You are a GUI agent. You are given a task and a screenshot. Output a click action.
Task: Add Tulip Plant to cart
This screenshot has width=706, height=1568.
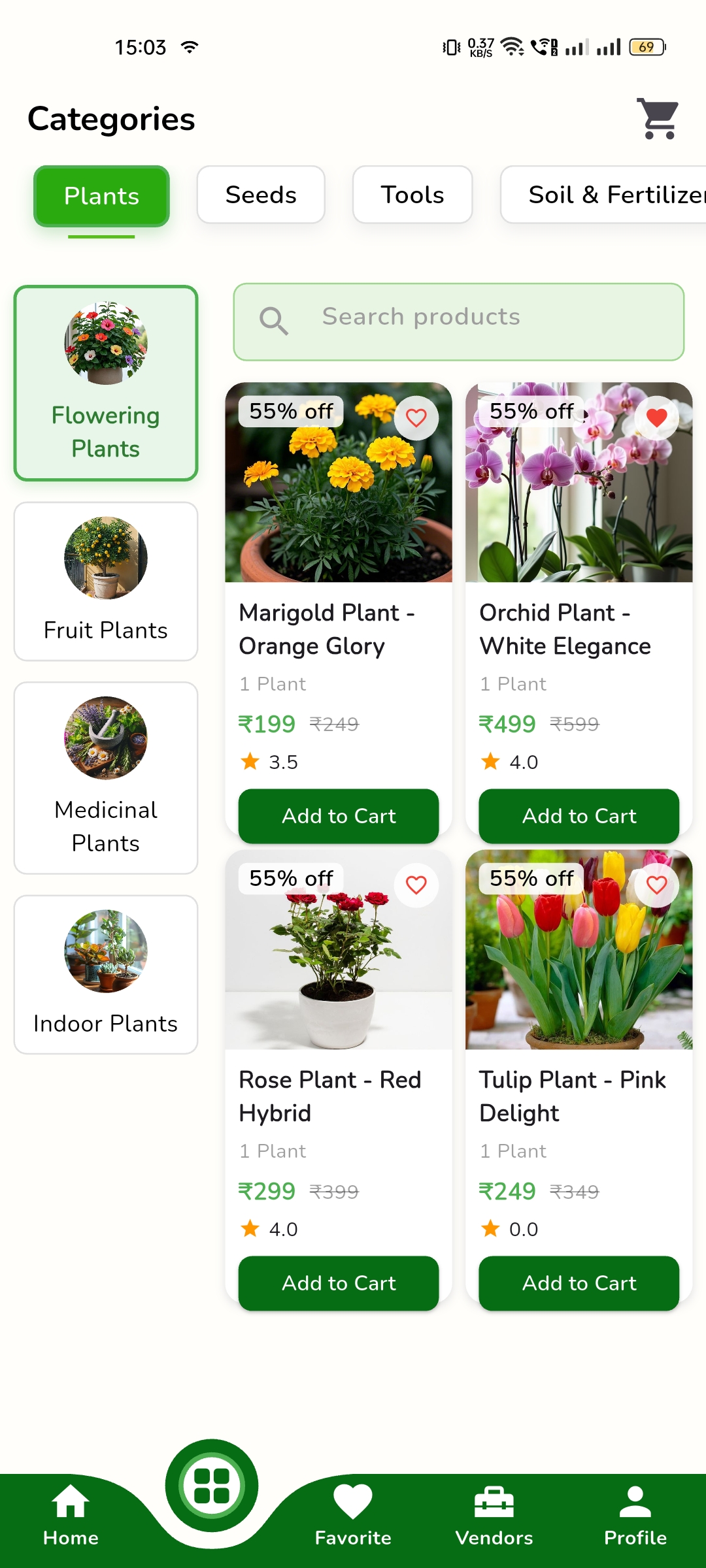(579, 1283)
